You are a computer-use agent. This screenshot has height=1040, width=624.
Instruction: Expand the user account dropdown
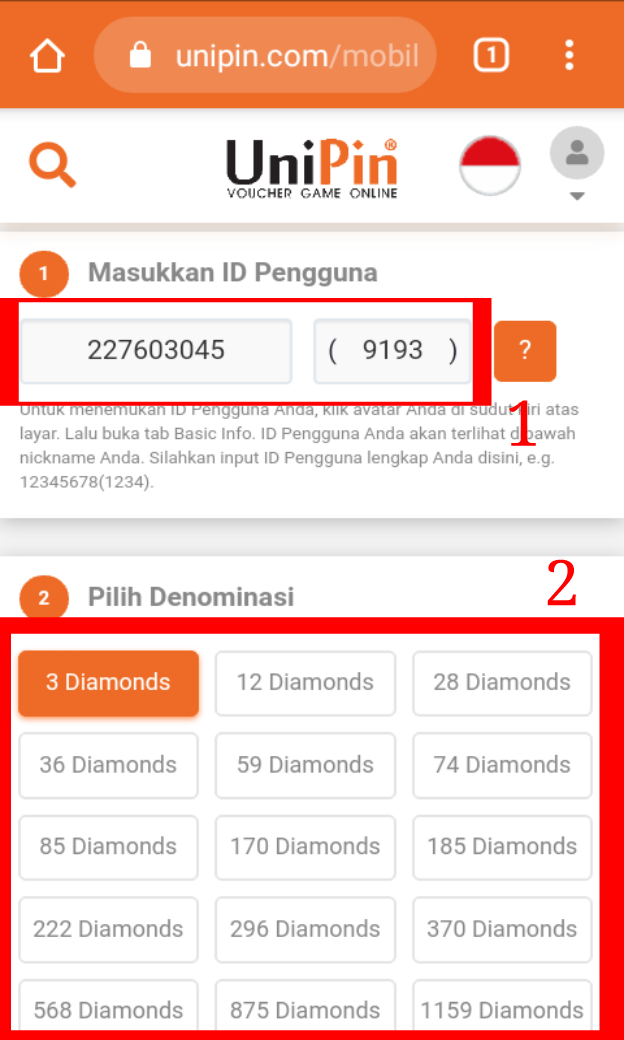pyautogui.click(x=577, y=165)
